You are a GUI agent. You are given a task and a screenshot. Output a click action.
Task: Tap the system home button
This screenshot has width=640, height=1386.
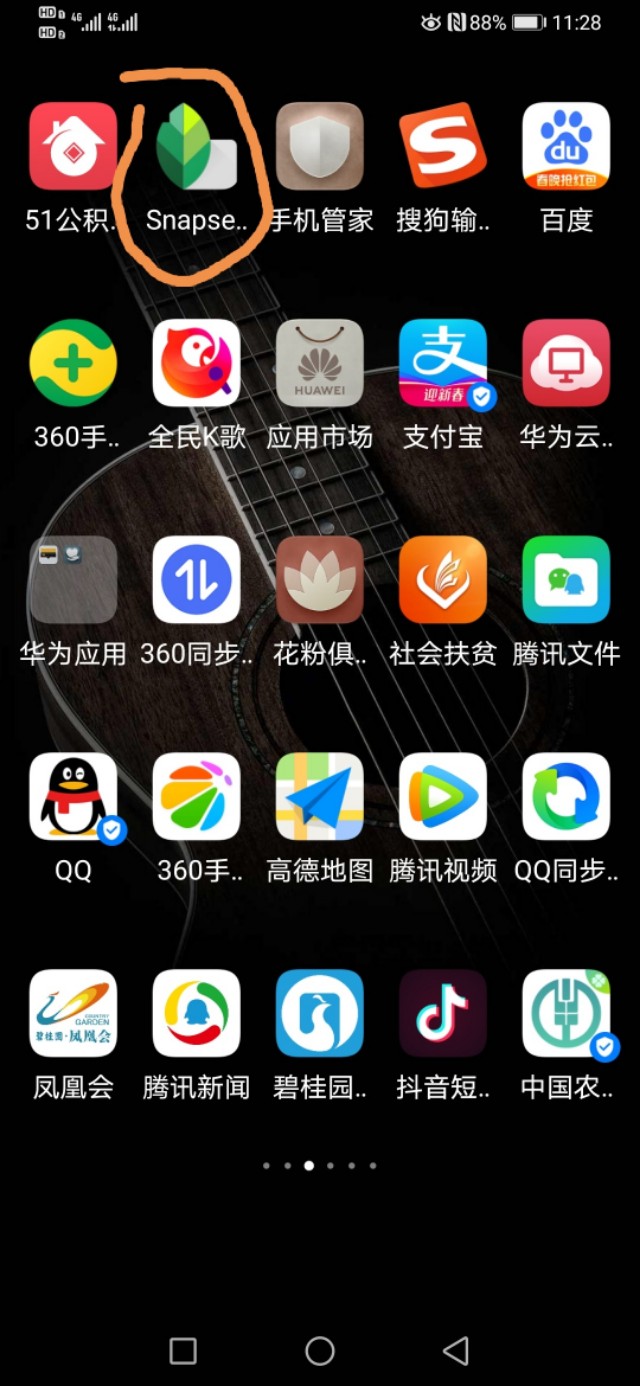coord(320,1351)
